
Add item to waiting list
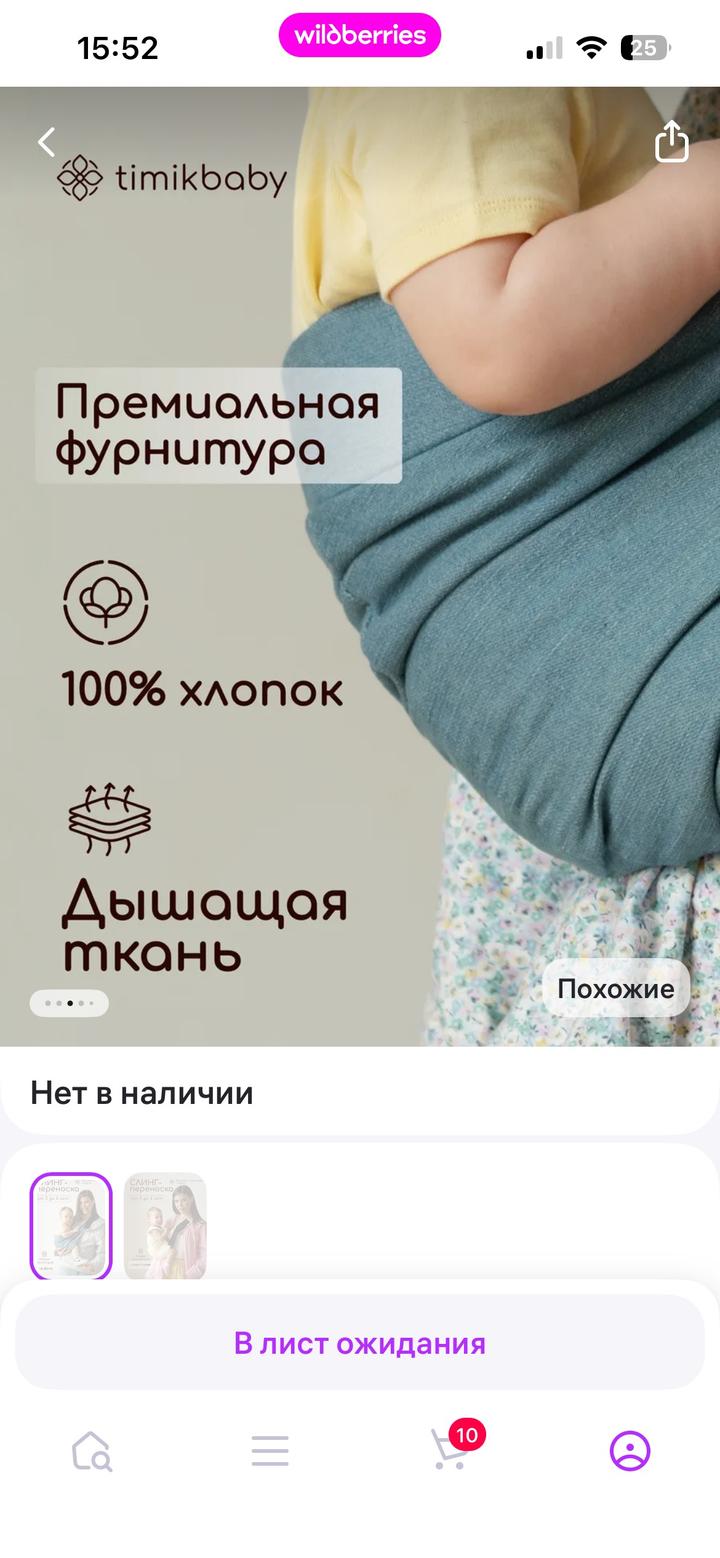(x=360, y=1343)
